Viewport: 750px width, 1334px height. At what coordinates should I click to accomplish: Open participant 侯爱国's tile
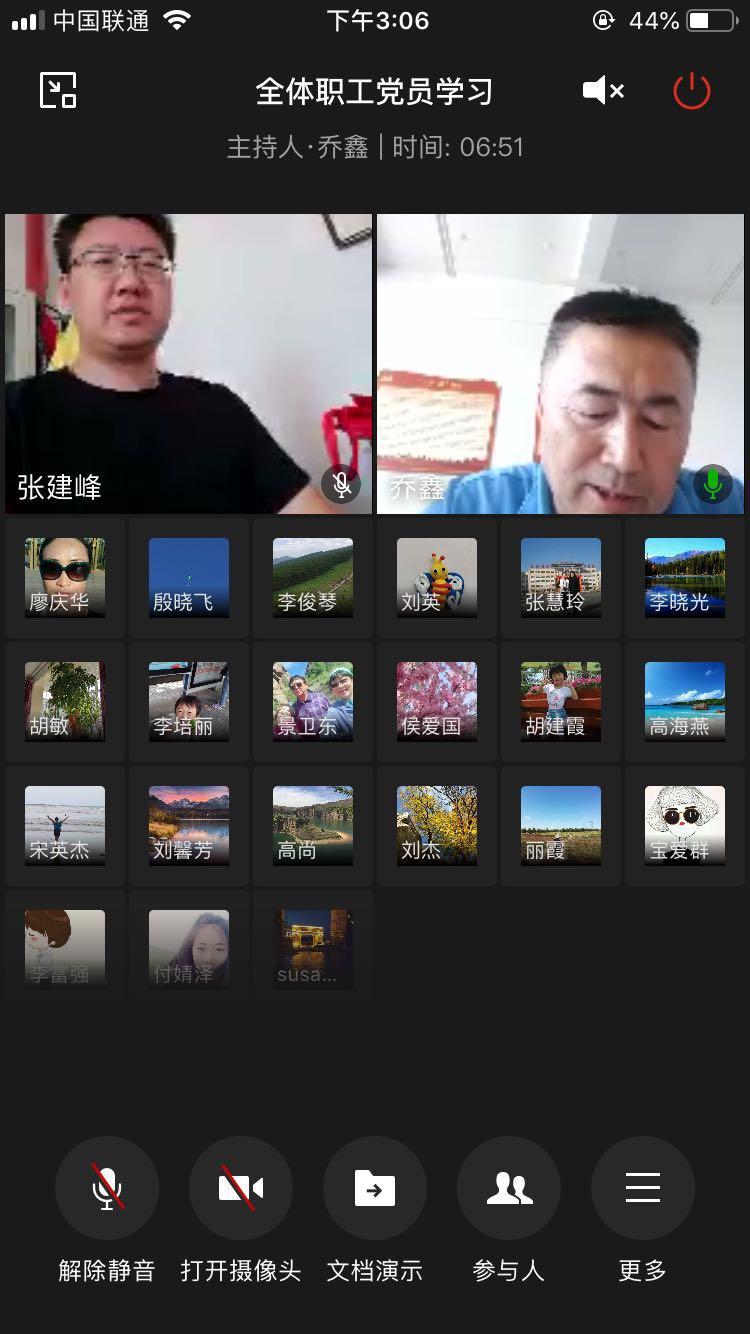(x=437, y=701)
